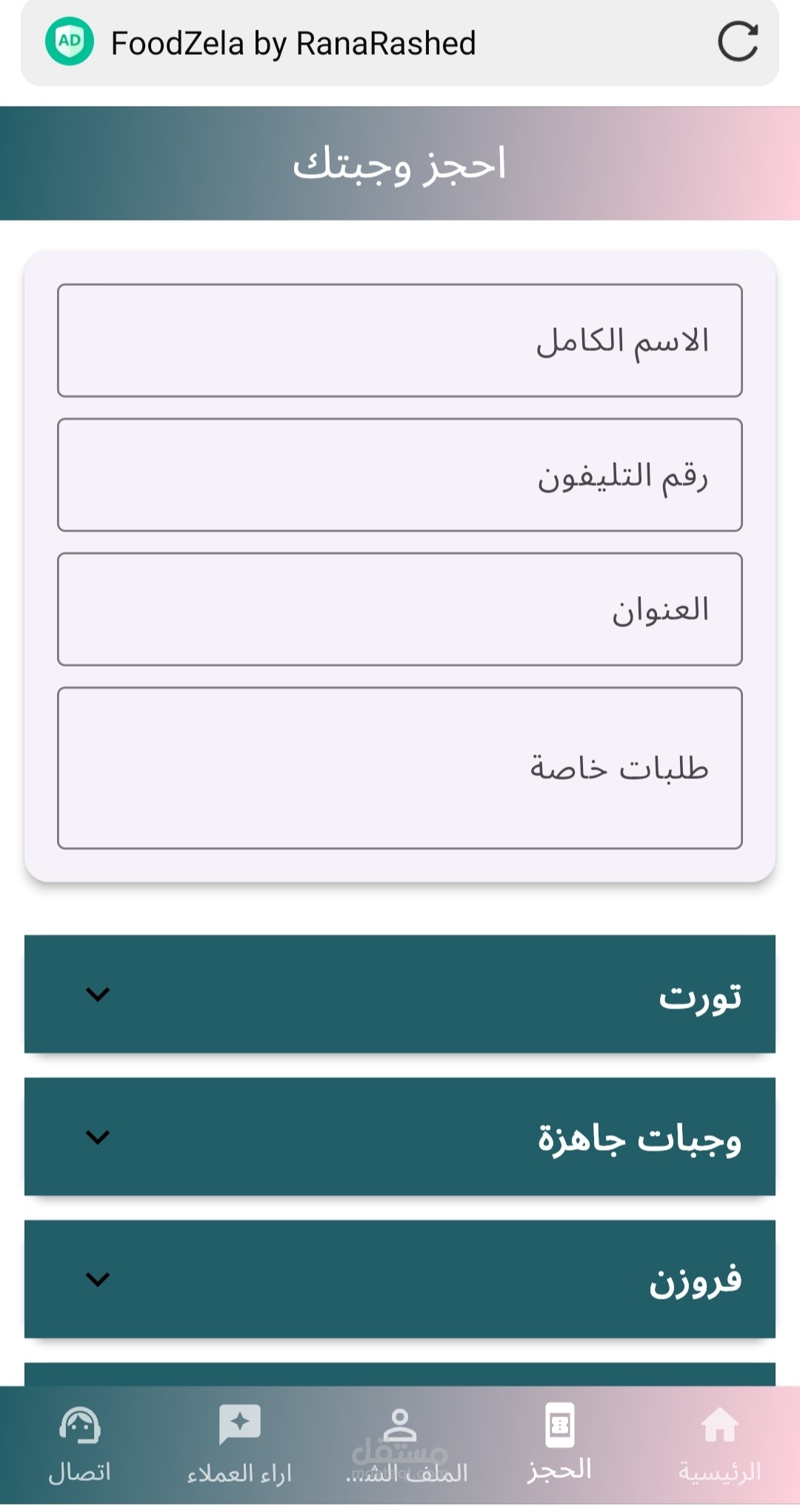Reload the page with the refresh icon

pyautogui.click(x=738, y=41)
